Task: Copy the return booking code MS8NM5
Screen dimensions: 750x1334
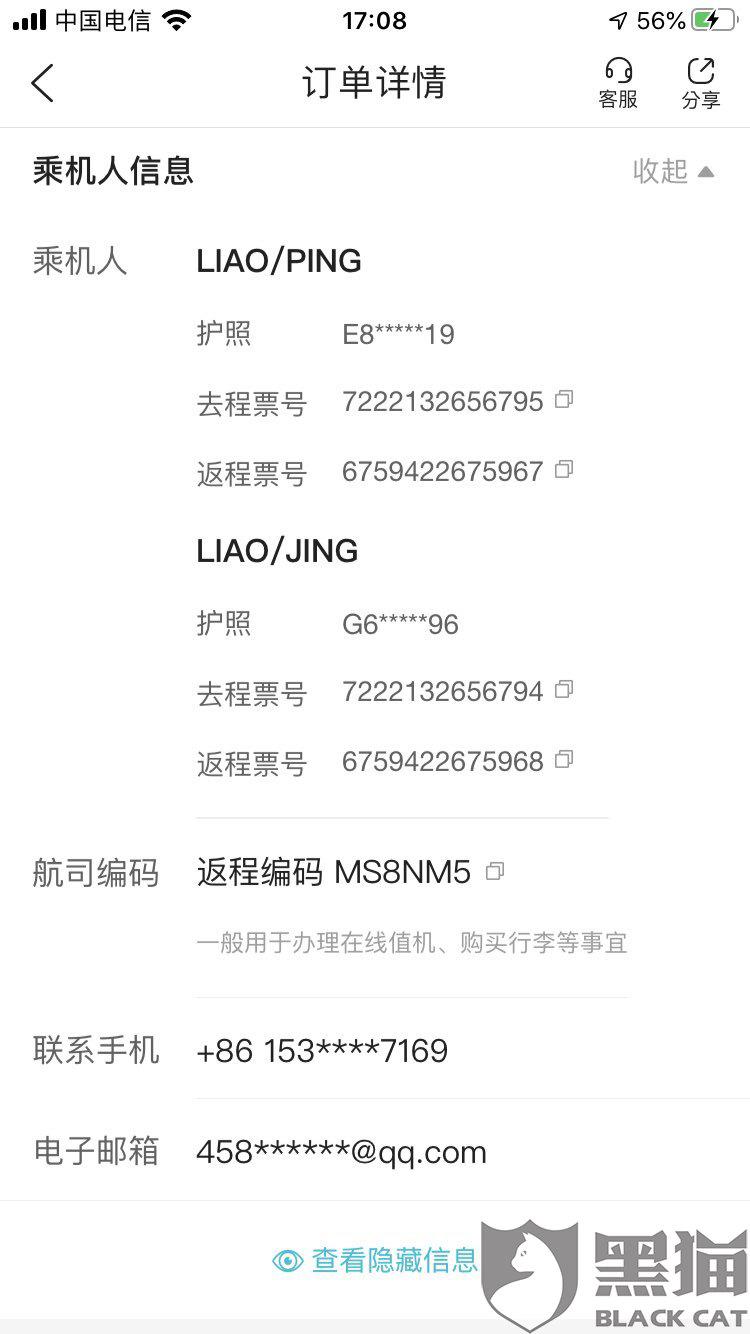Action: [x=494, y=872]
